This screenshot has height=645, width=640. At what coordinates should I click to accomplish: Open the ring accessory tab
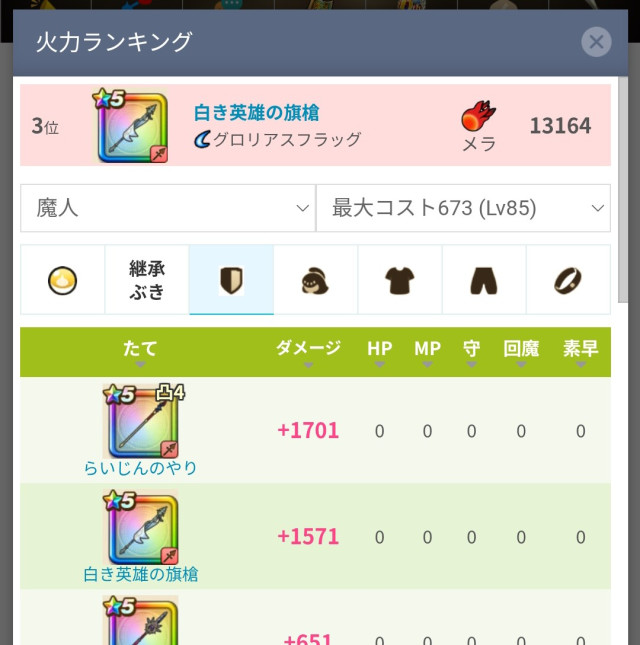[x=568, y=281]
